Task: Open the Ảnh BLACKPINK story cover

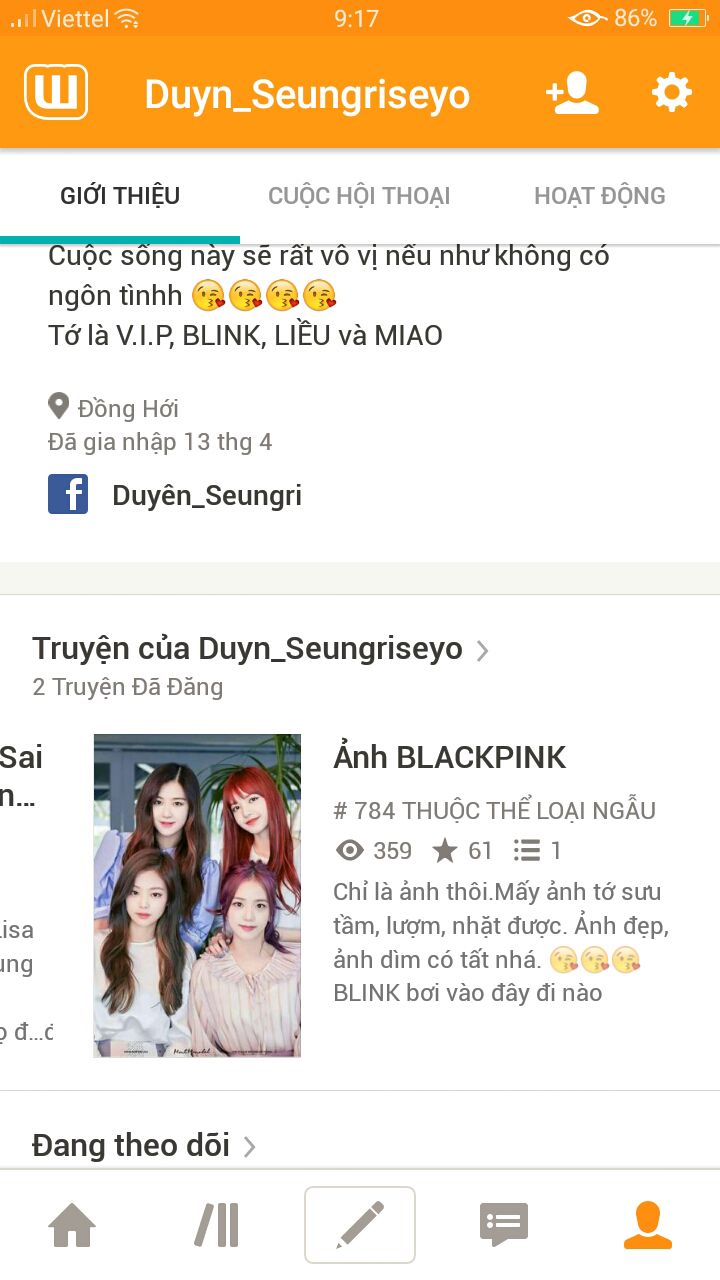Action: (x=197, y=895)
